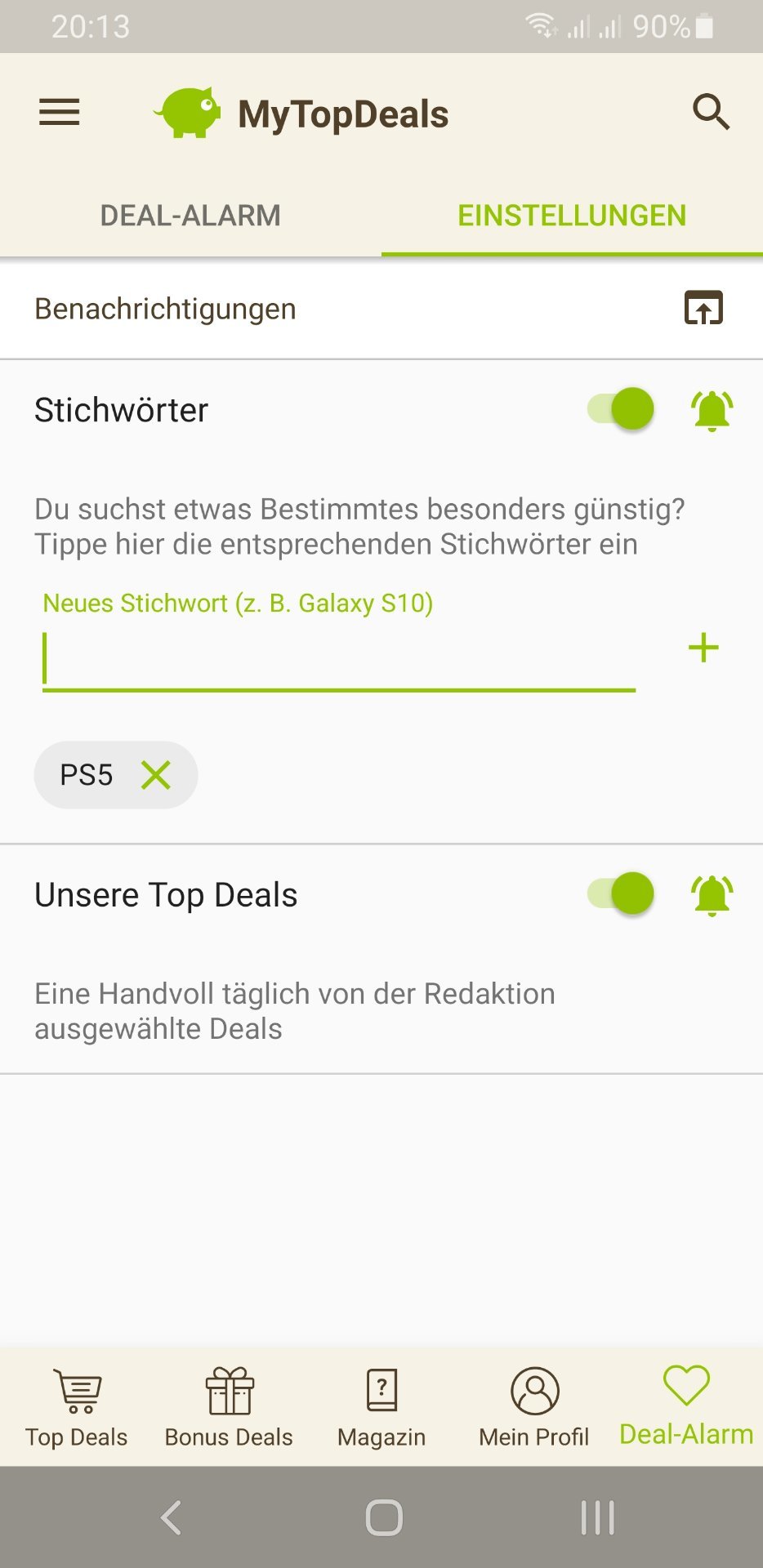This screenshot has width=763, height=1568.
Task: Open Mein Profil
Action: (534, 1408)
